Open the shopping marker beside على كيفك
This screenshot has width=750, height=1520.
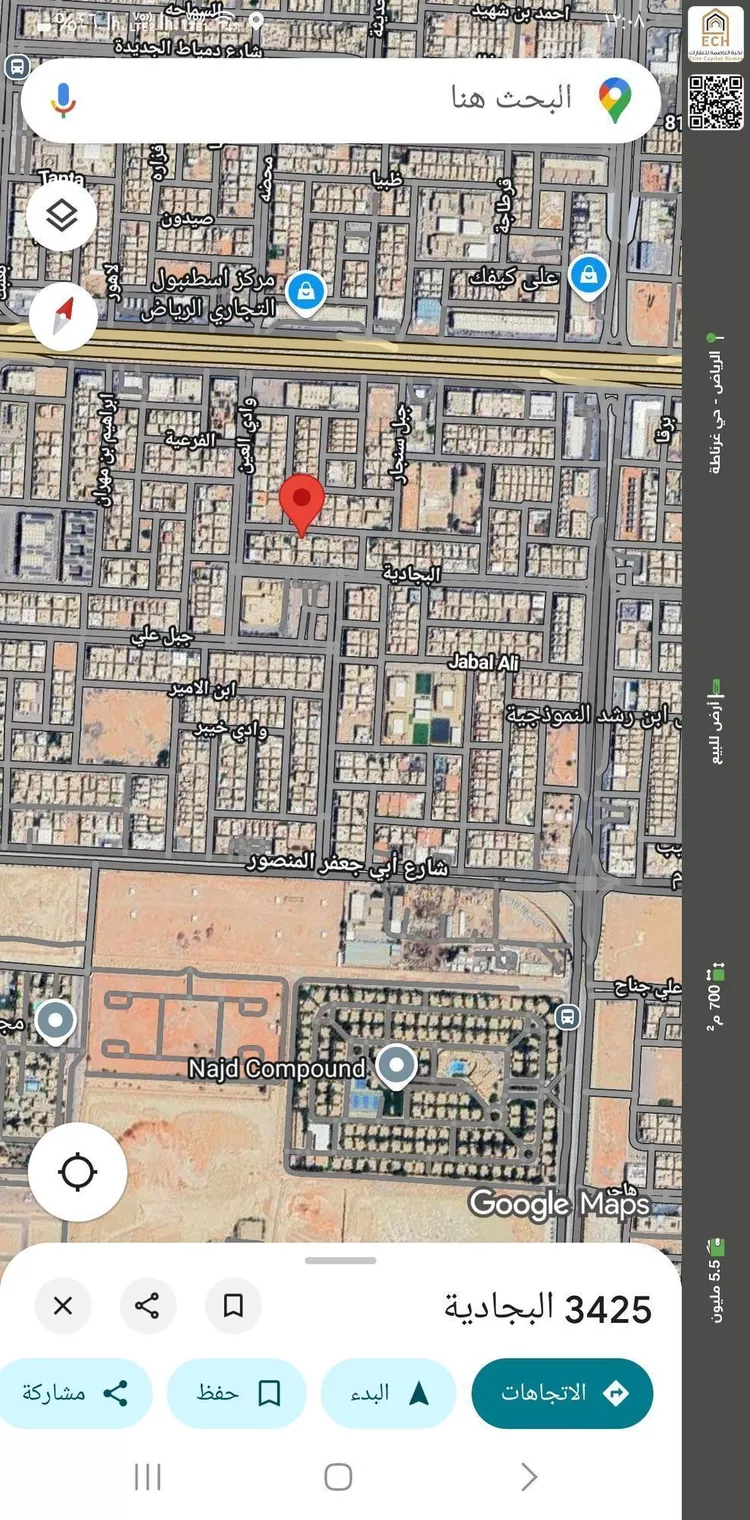tap(589, 275)
